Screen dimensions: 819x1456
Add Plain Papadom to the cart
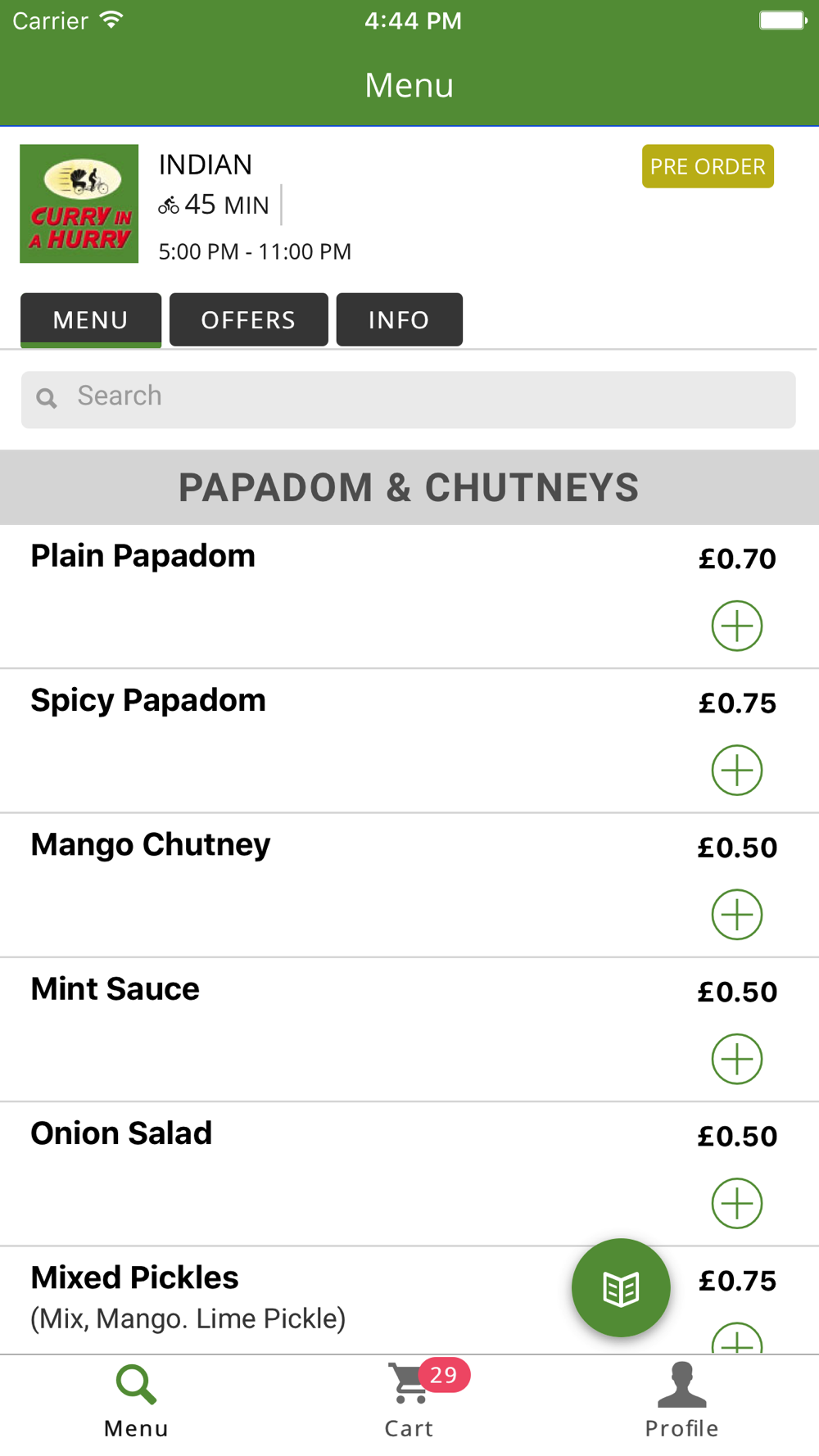click(737, 626)
